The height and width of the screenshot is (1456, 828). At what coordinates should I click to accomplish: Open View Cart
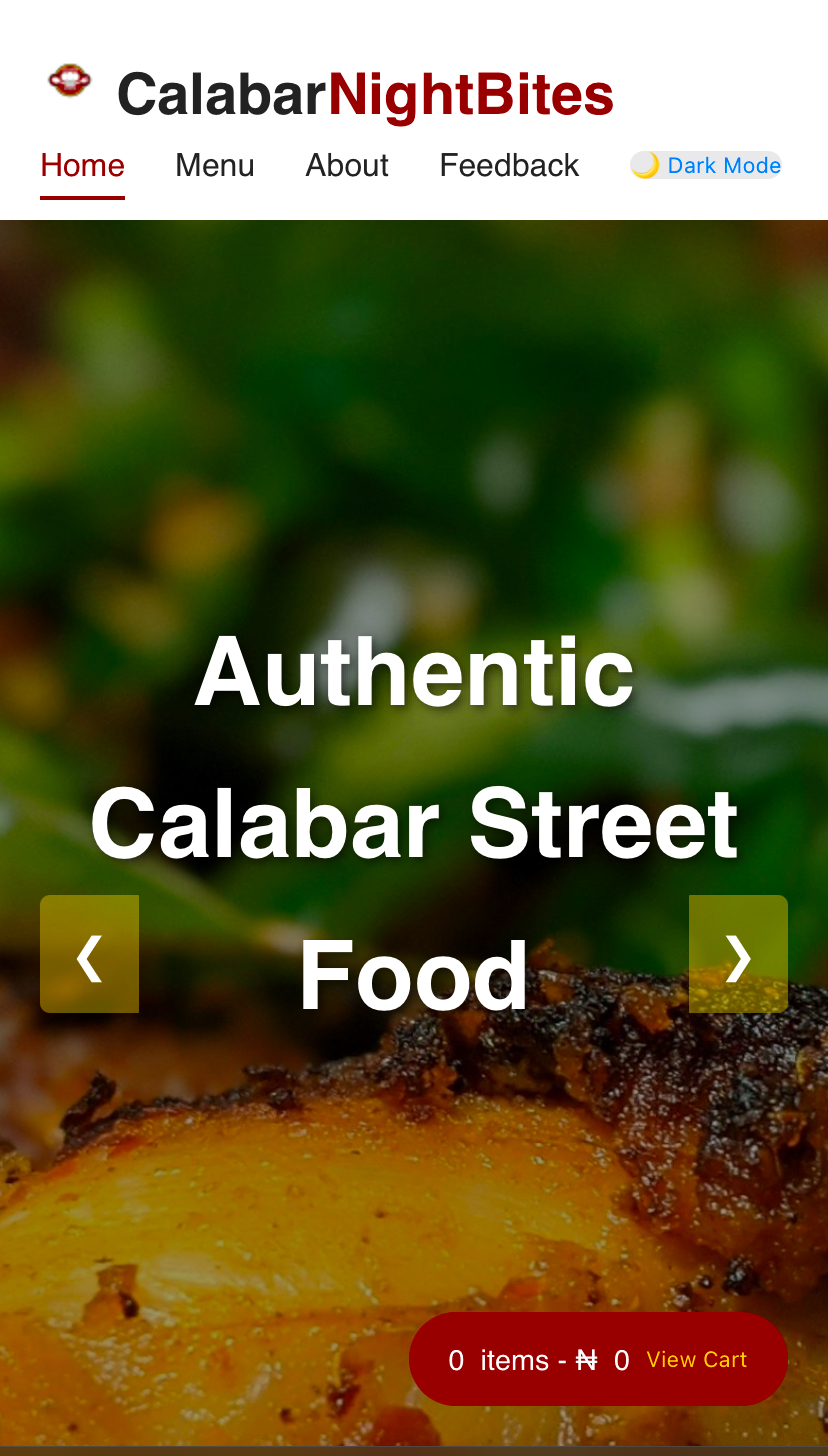(x=696, y=1360)
